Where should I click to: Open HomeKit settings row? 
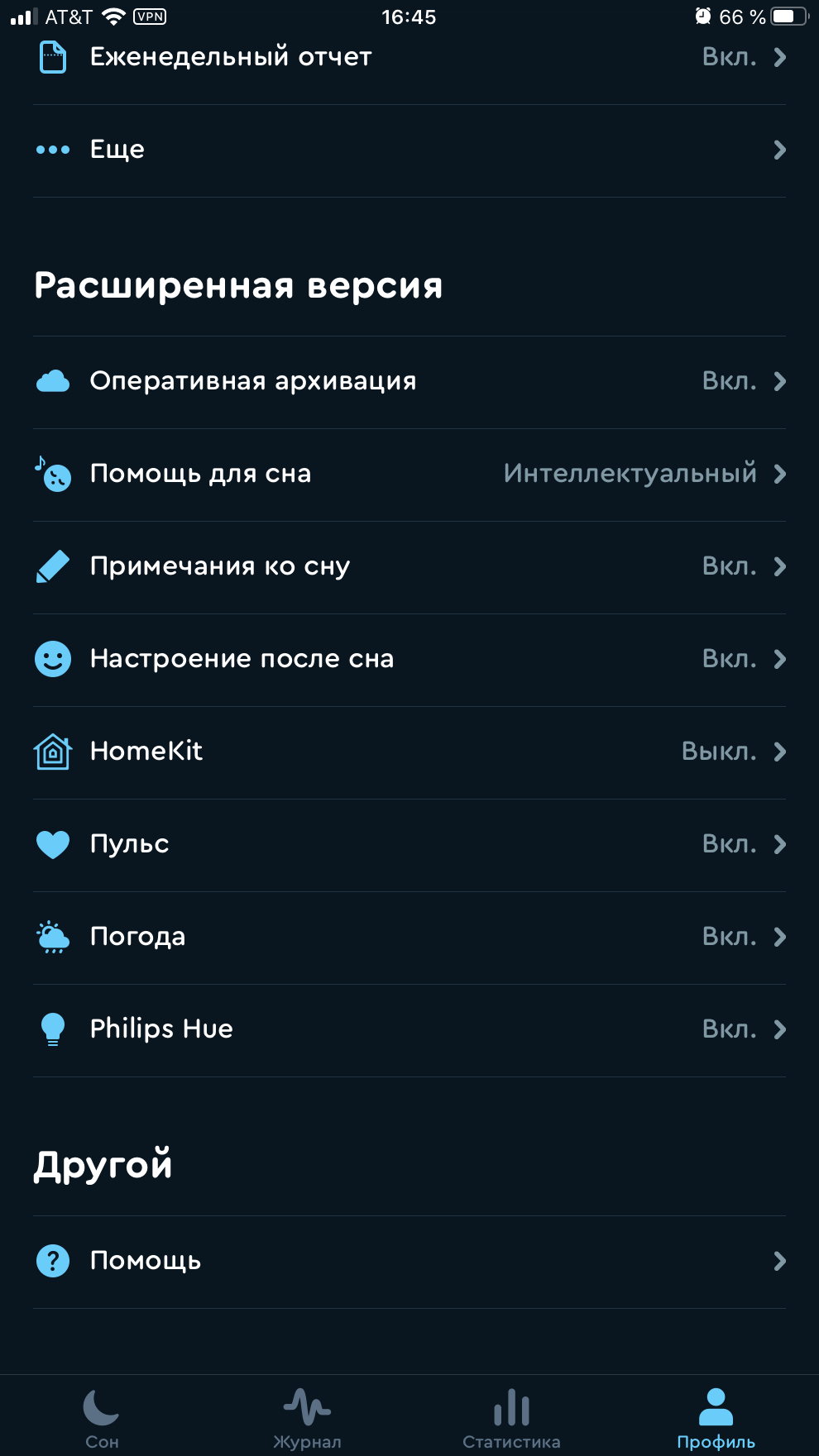(x=409, y=752)
